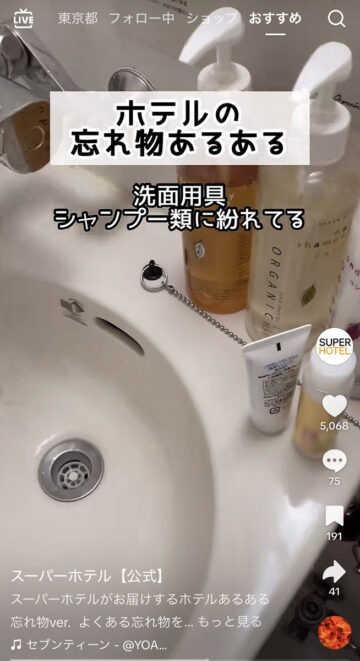
Task: Open the spinning sound disc
Action: point(335,632)
